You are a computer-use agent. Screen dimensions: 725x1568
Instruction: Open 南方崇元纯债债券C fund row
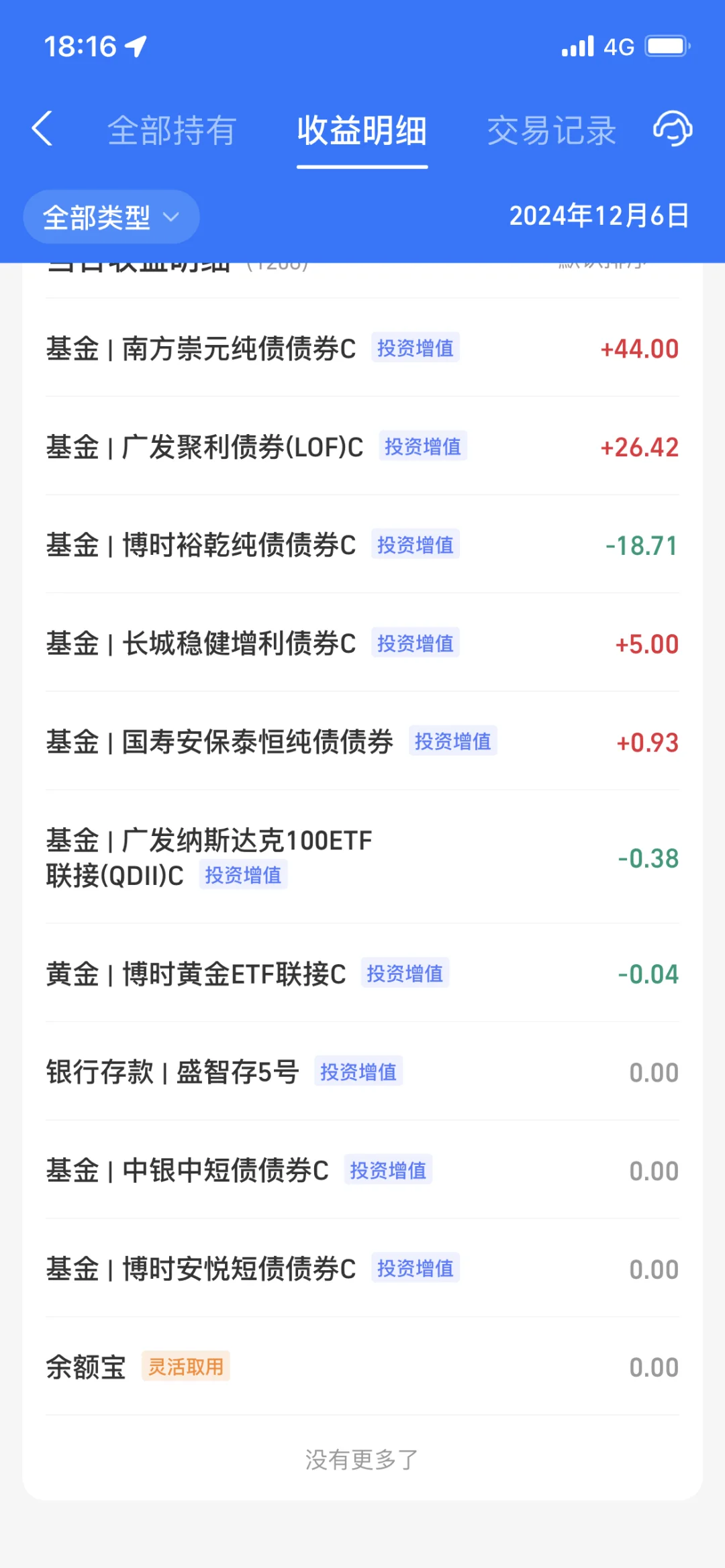coord(362,348)
